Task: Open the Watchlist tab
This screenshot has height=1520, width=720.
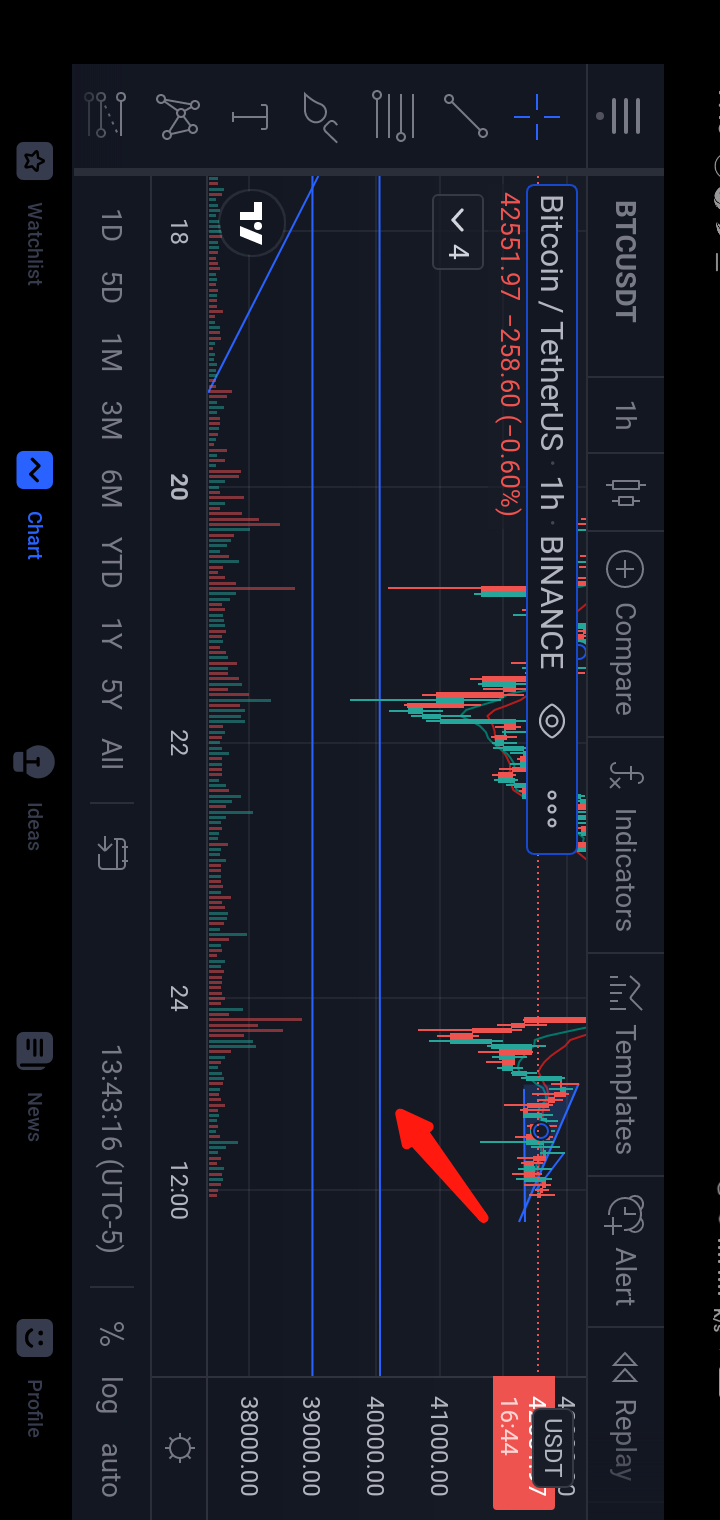Action: pyautogui.click(x=34, y=214)
